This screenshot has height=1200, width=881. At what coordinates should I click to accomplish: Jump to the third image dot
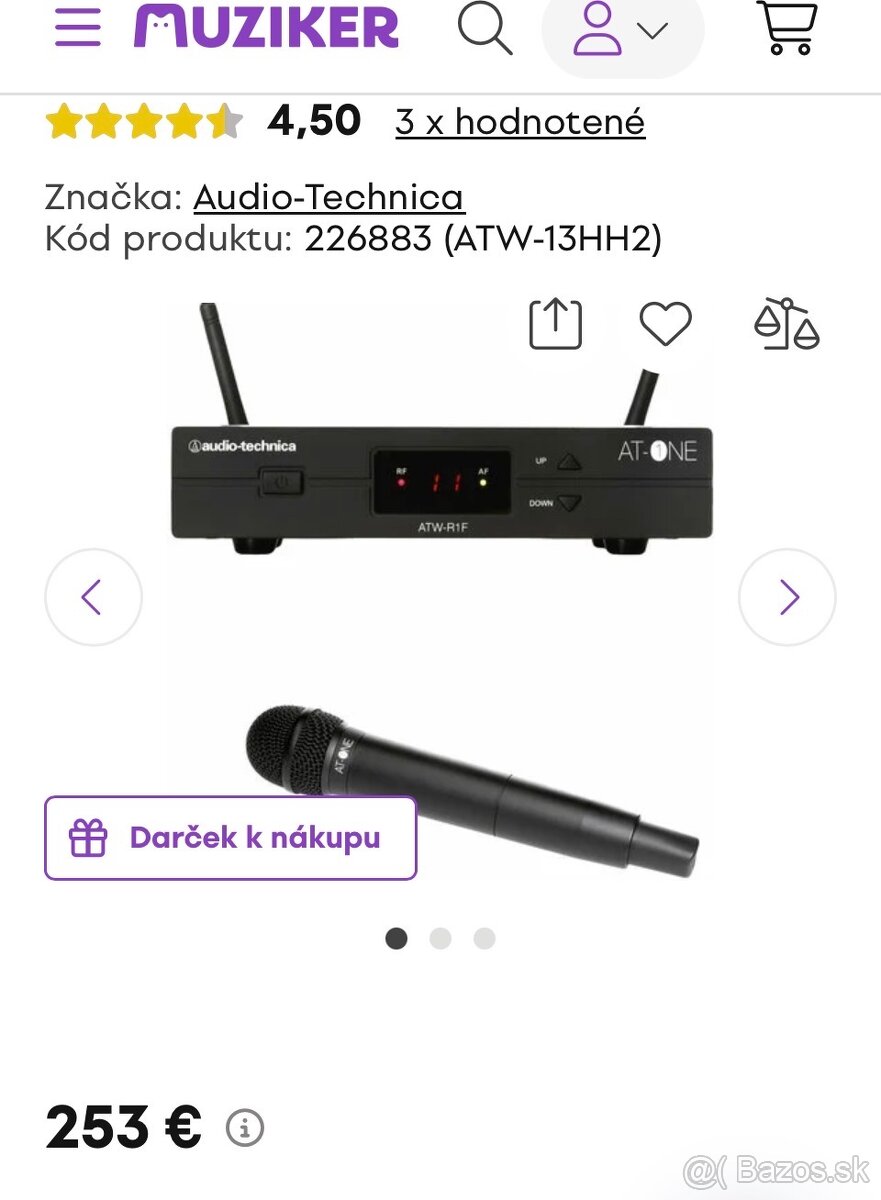[484, 938]
